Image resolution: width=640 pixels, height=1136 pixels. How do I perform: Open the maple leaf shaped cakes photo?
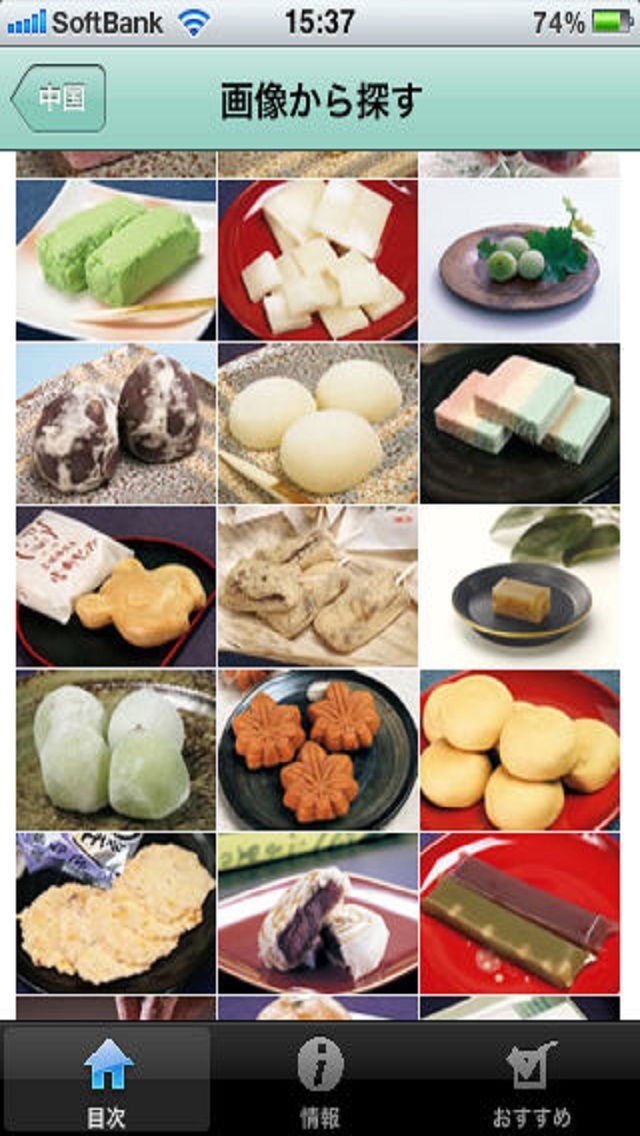tap(318, 750)
